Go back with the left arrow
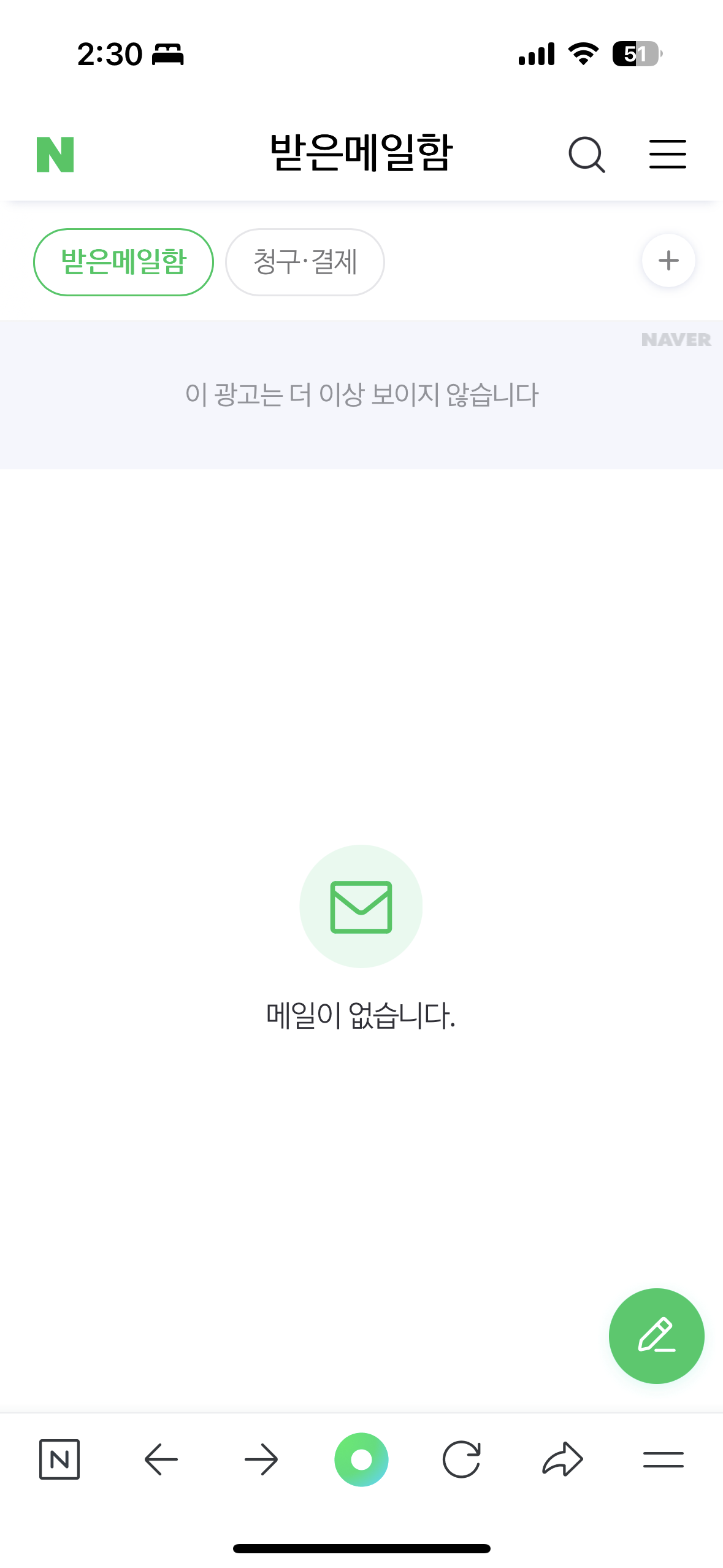 tap(161, 1459)
